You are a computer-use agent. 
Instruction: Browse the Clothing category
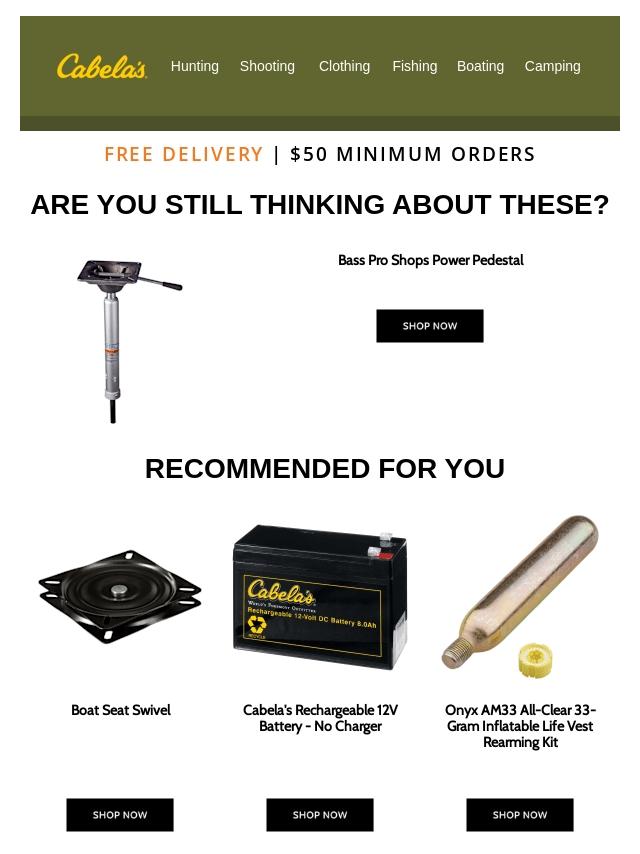pyautogui.click(x=344, y=66)
